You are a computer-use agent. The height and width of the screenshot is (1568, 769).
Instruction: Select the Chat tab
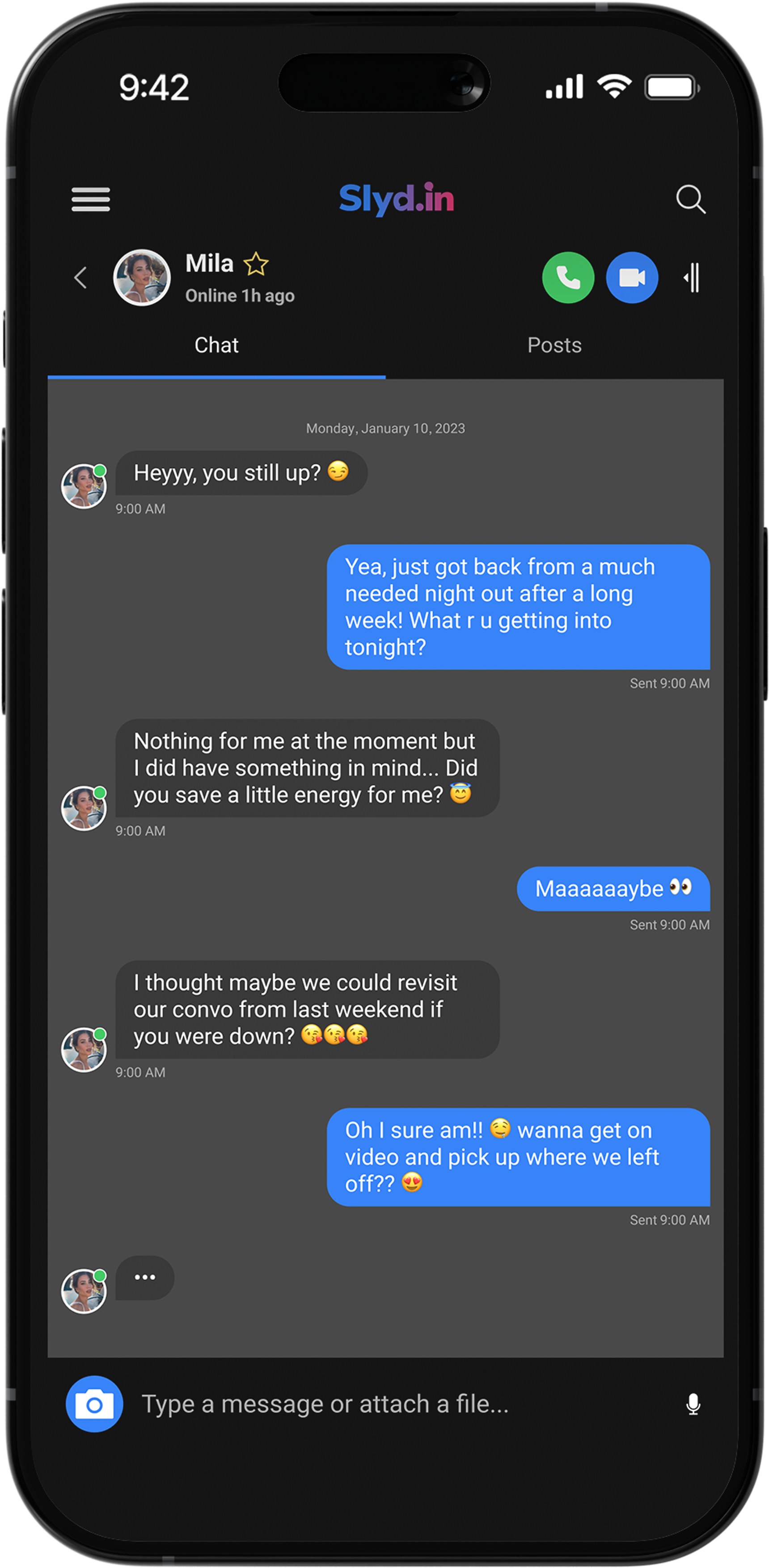pyautogui.click(x=216, y=345)
